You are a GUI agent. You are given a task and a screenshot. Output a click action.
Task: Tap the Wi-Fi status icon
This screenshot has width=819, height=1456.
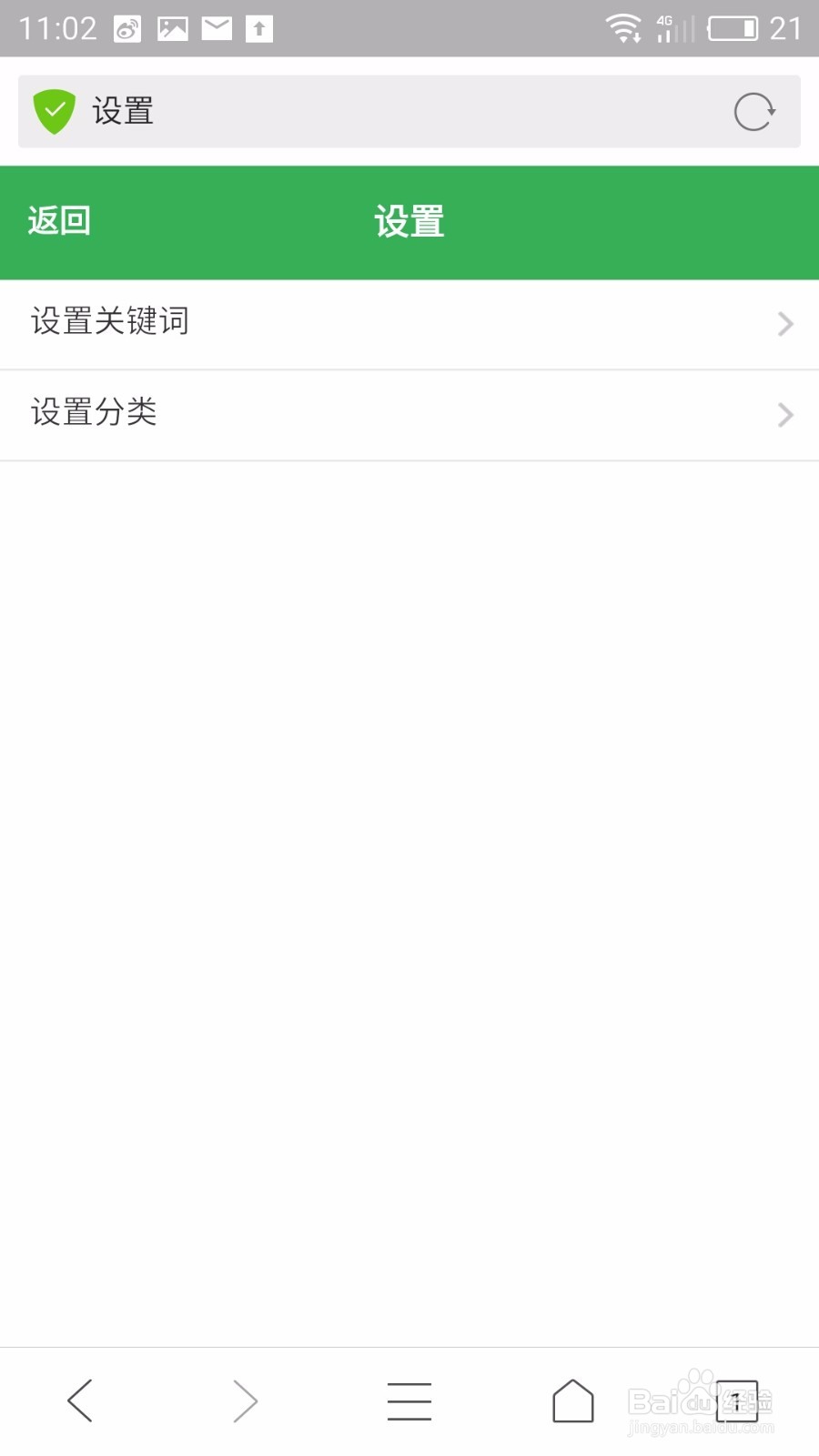(624, 27)
